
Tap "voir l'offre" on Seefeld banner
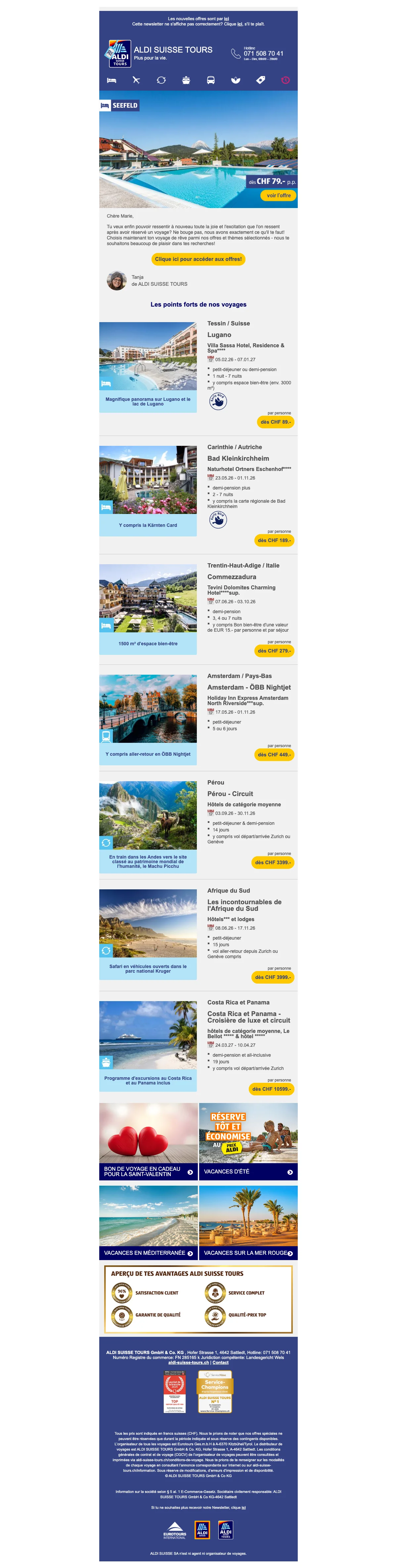278,195
